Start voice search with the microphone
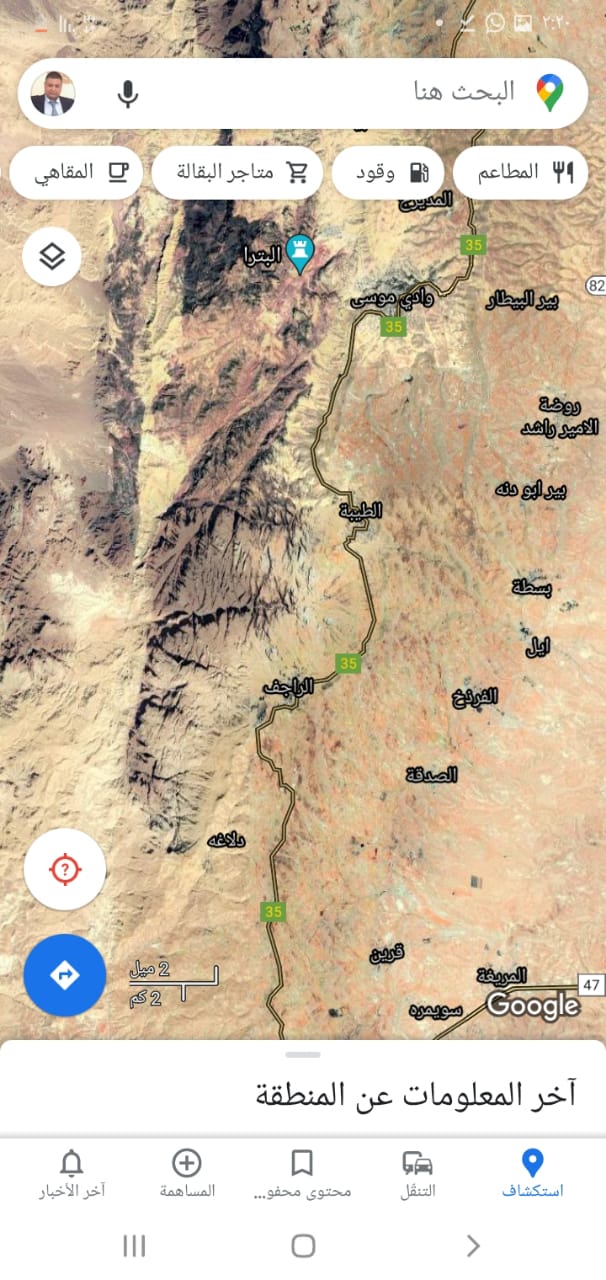 tap(127, 94)
